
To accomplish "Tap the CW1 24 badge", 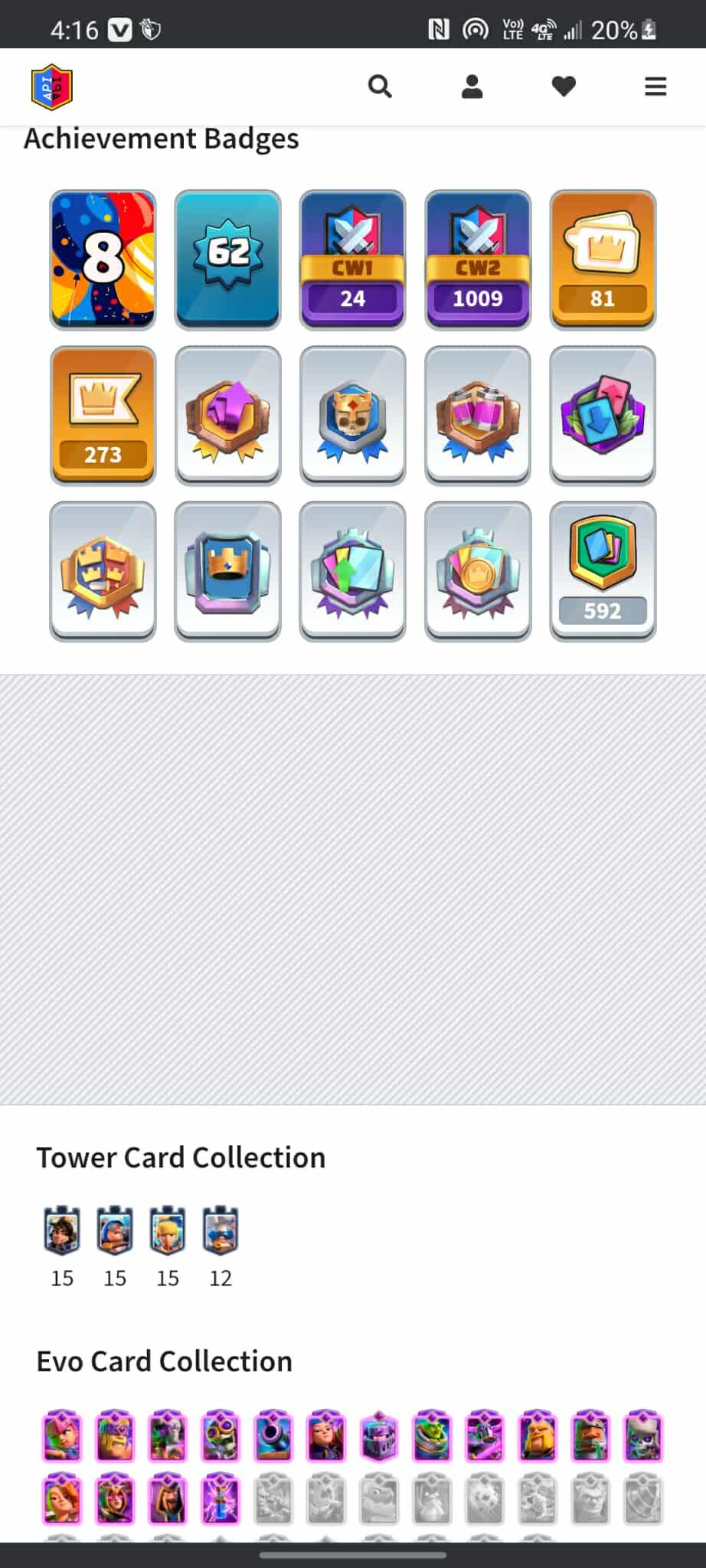I will click(352, 260).
